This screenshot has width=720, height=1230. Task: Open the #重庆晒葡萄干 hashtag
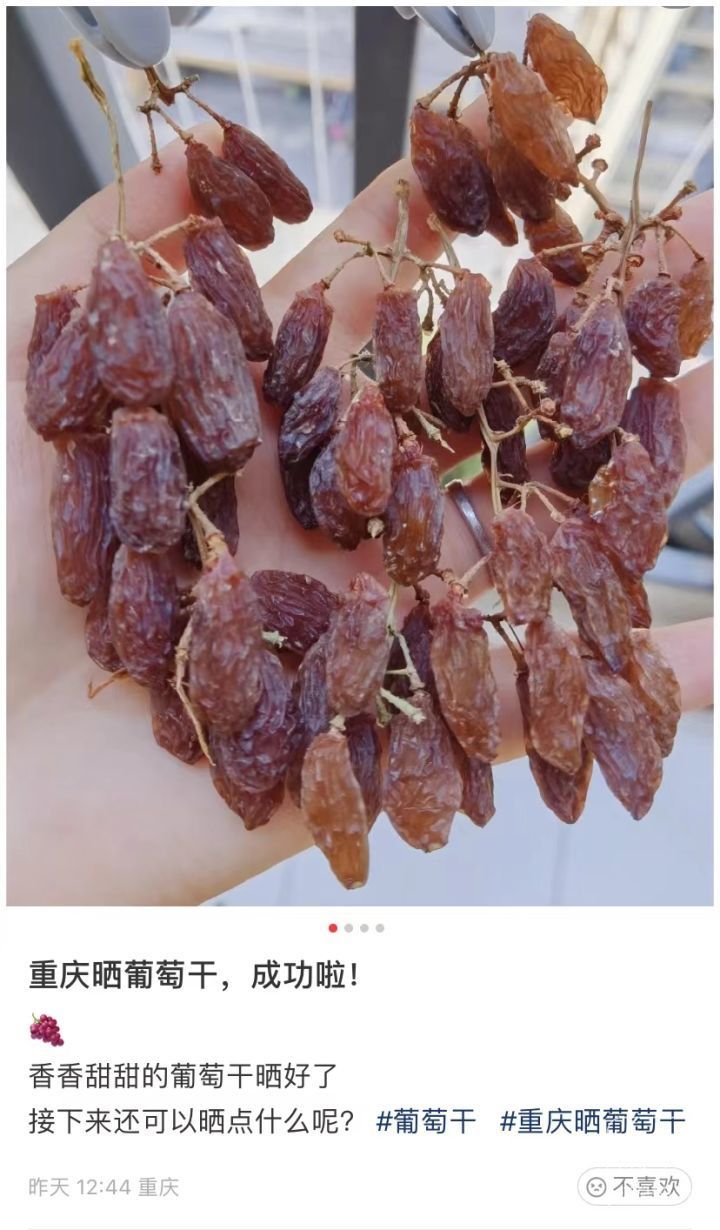click(x=593, y=1121)
